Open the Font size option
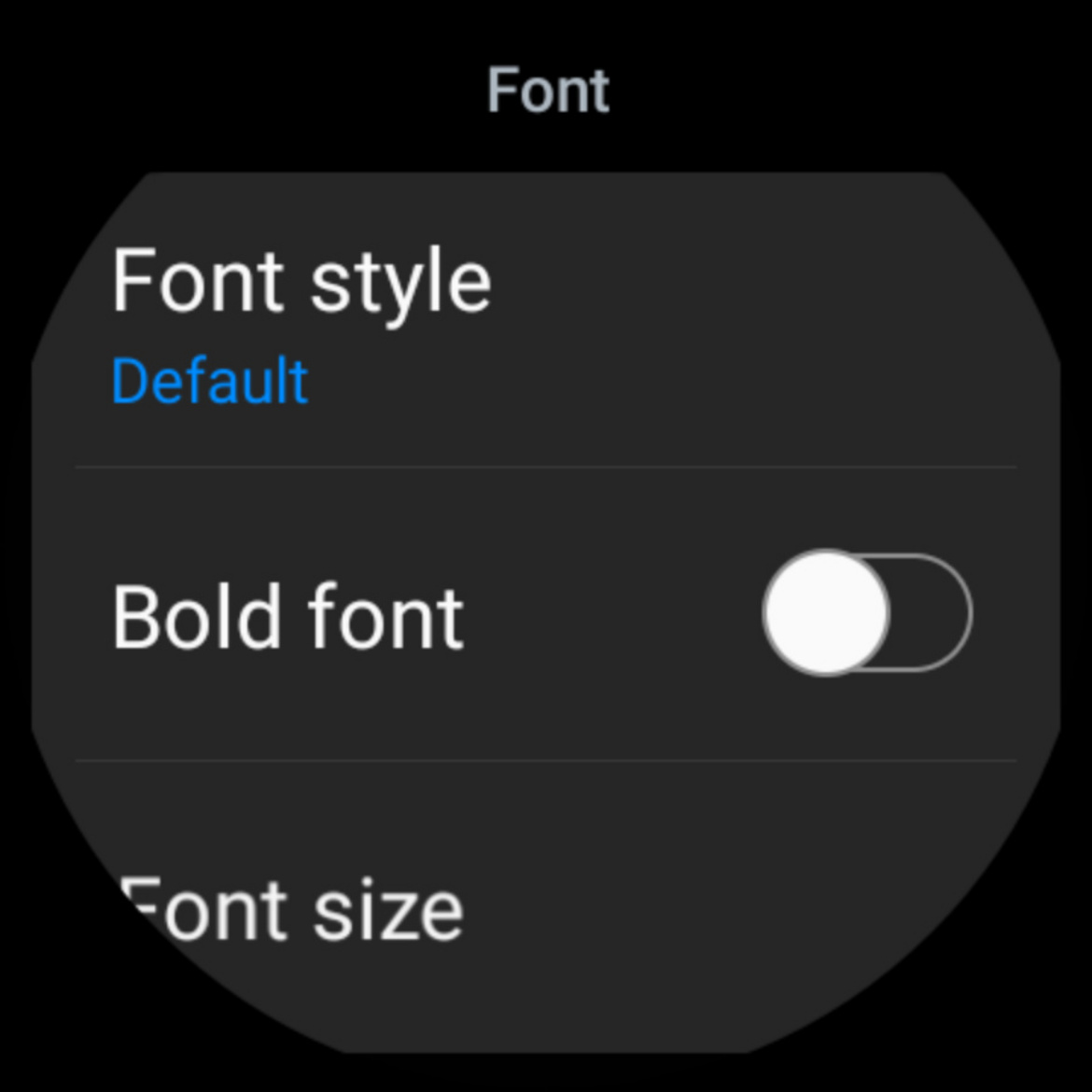Image resolution: width=1092 pixels, height=1092 pixels. coord(291,910)
